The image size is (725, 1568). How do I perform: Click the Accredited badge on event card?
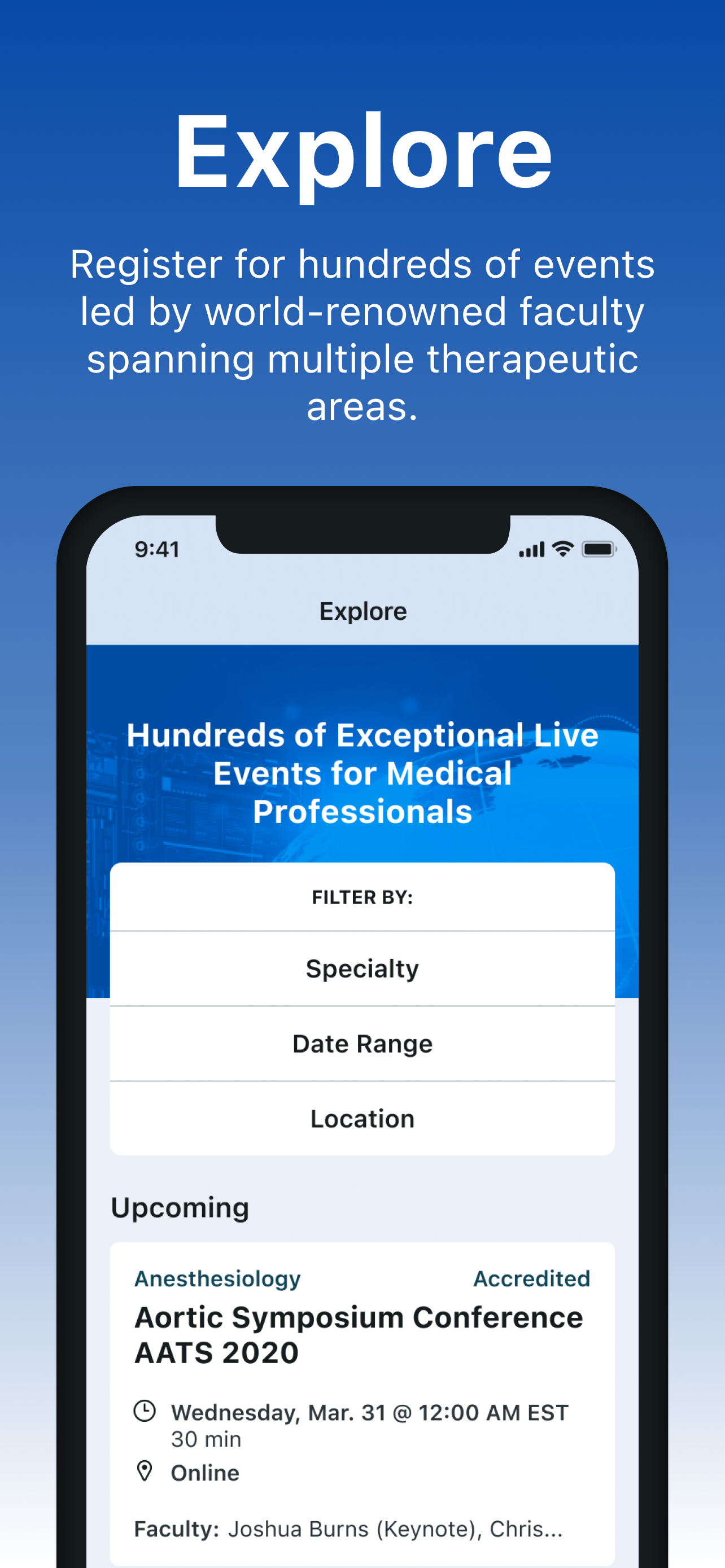coord(532,1278)
